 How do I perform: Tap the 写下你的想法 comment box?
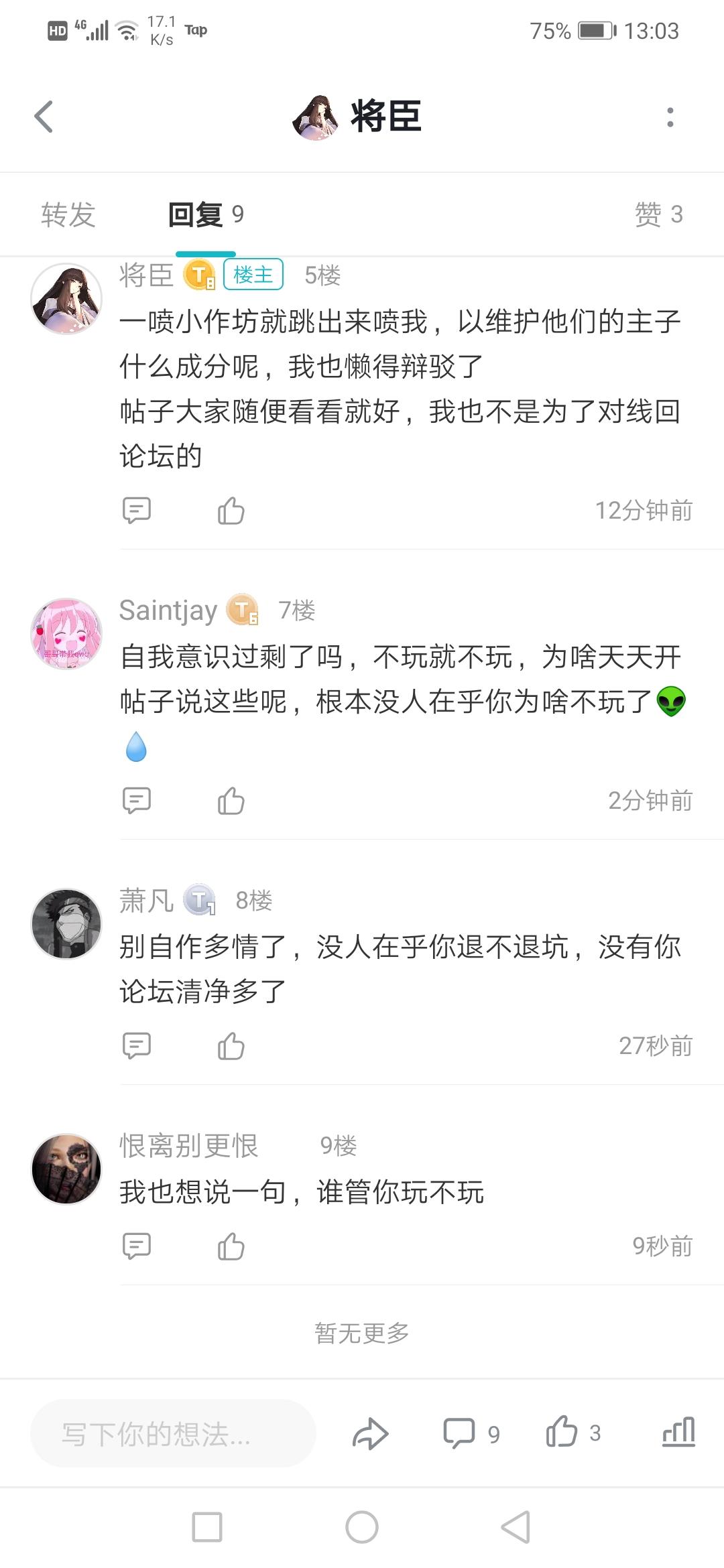[x=173, y=1434]
